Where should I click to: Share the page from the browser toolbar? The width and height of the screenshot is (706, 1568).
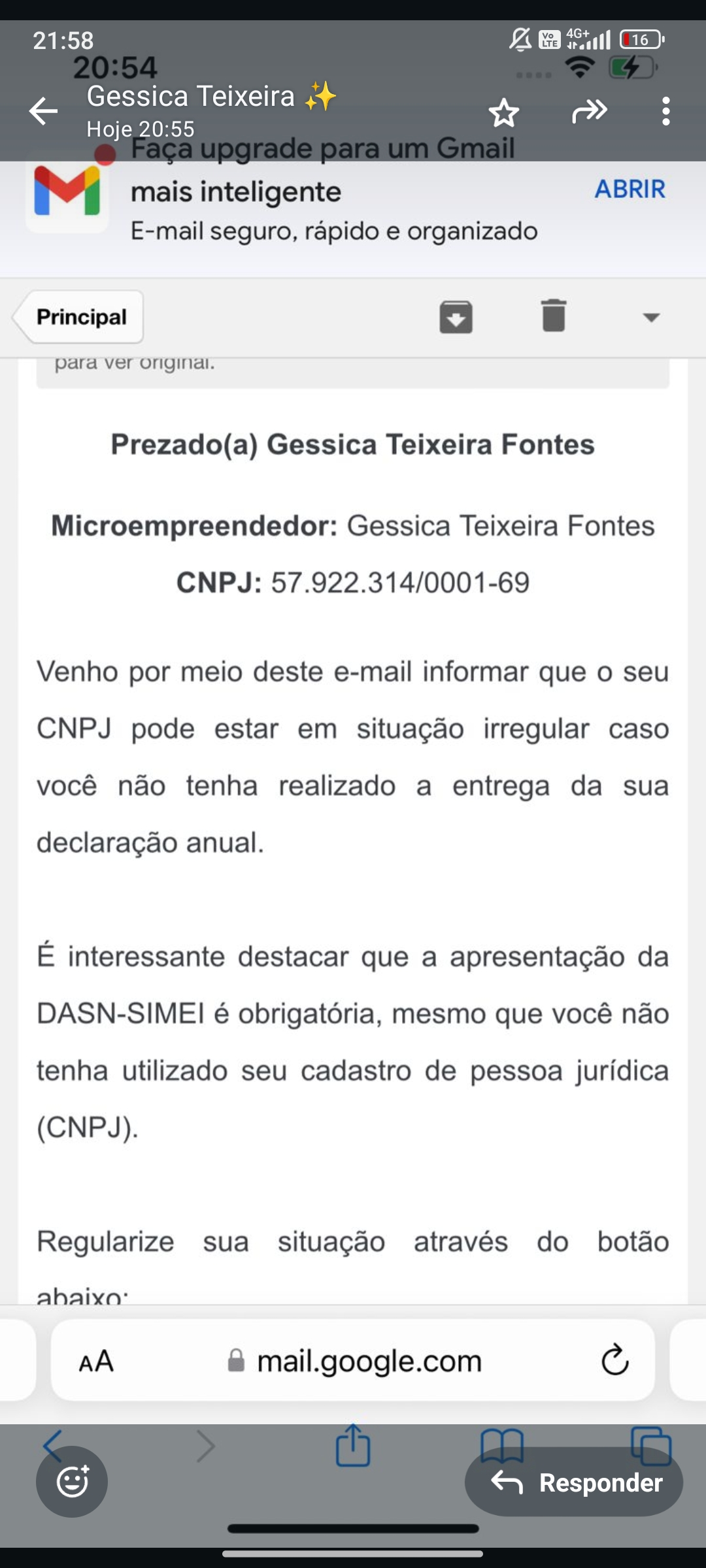click(x=353, y=1445)
